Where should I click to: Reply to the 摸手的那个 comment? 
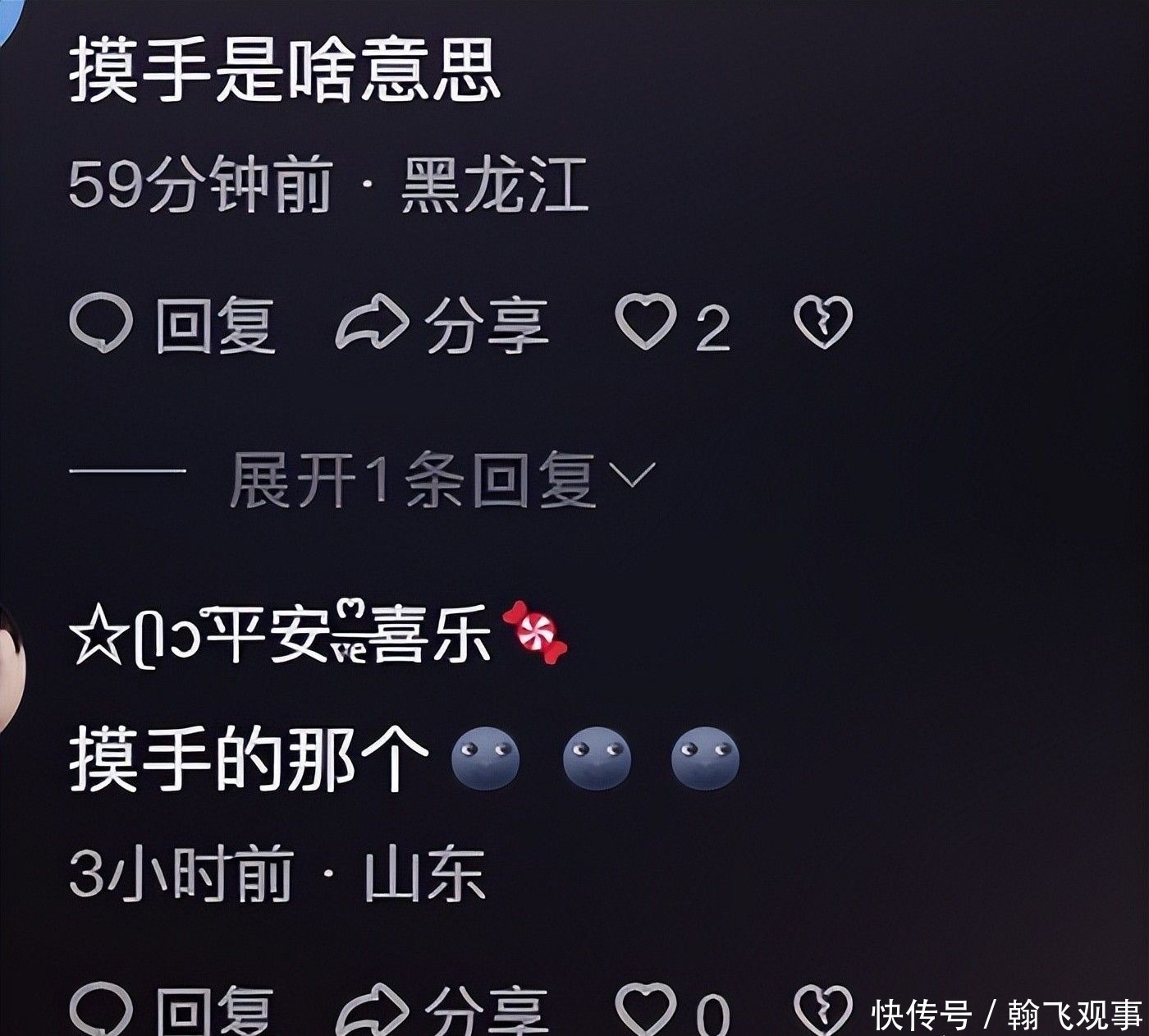coord(172,1010)
